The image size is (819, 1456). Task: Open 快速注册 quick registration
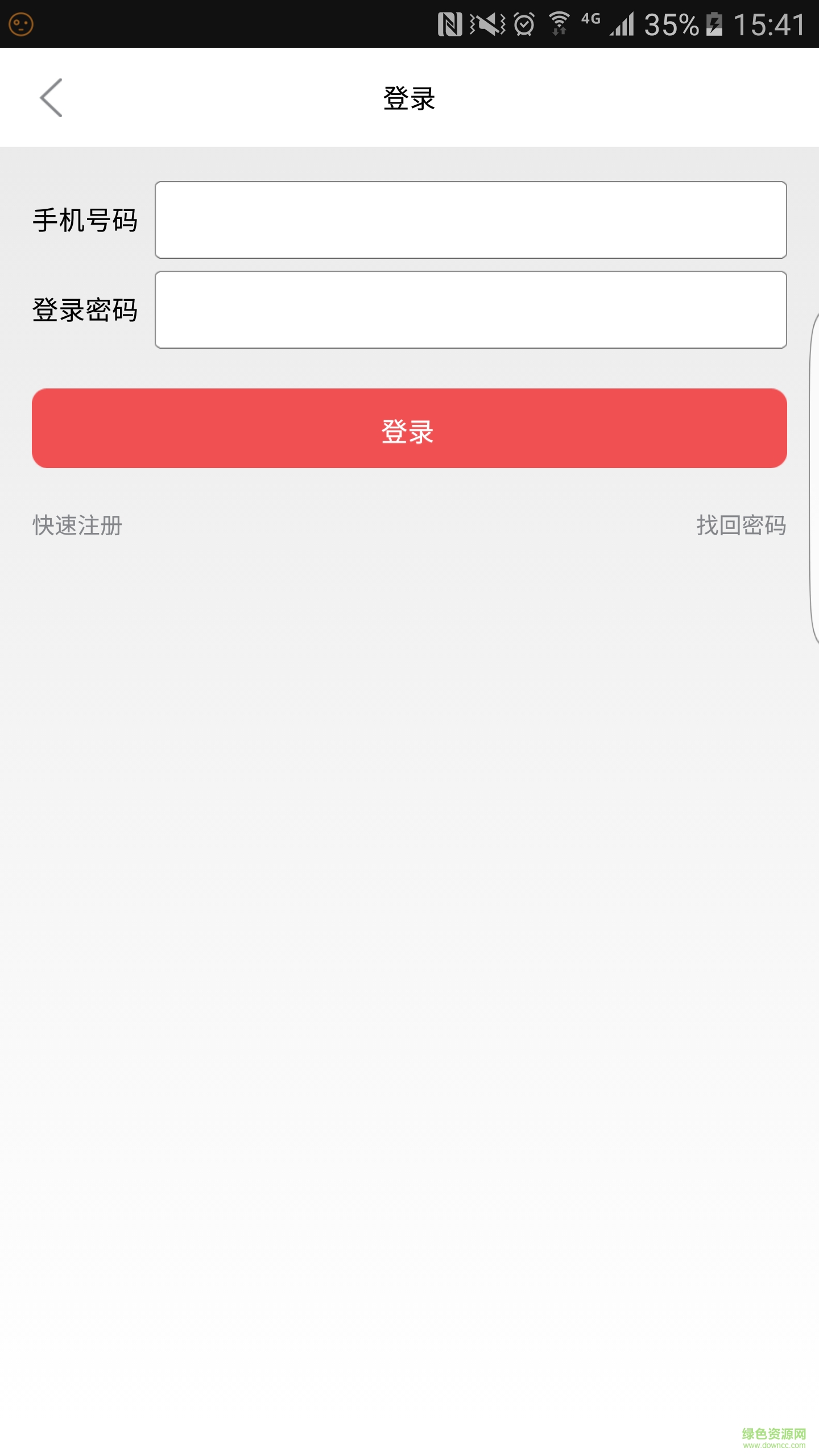point(77,526)
